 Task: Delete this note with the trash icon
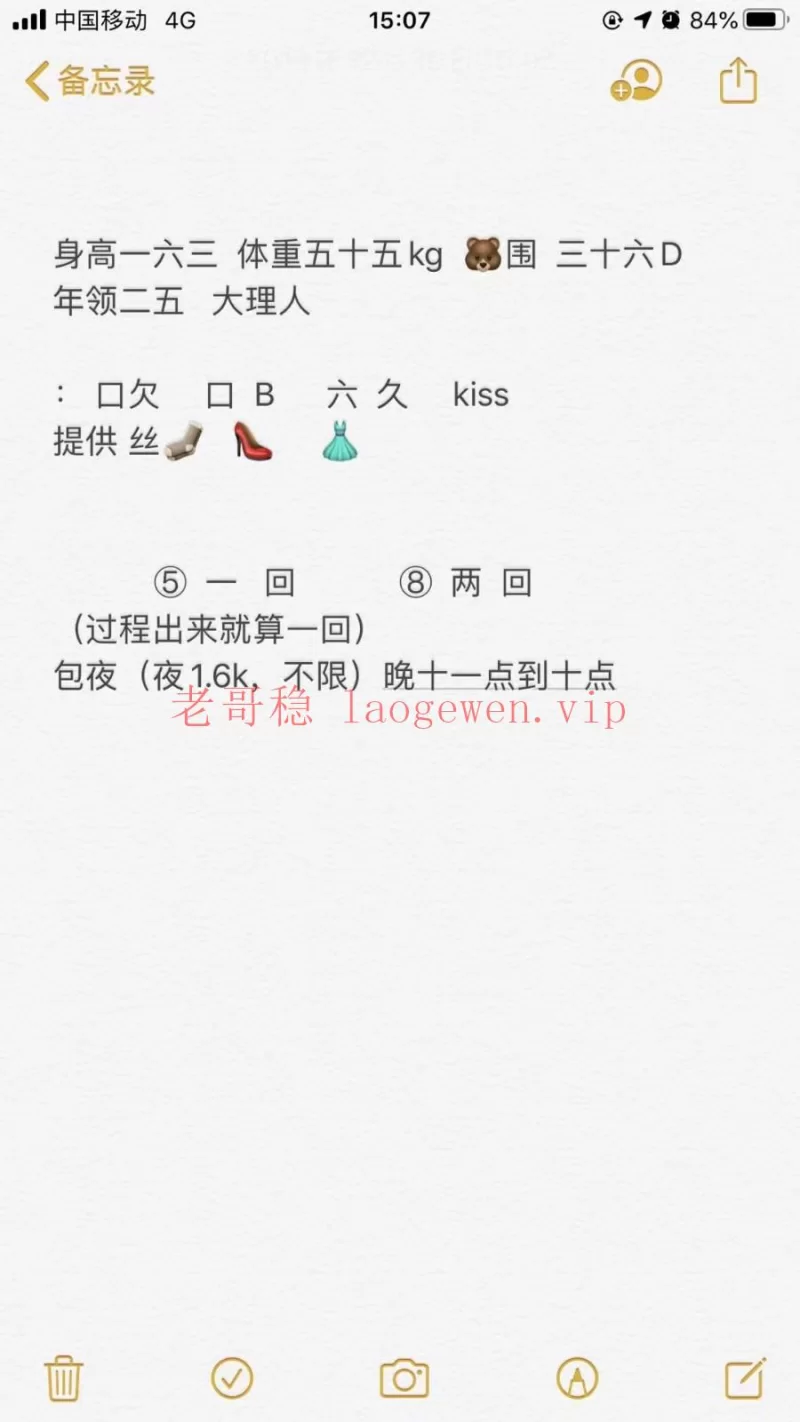pos(64,1378)
